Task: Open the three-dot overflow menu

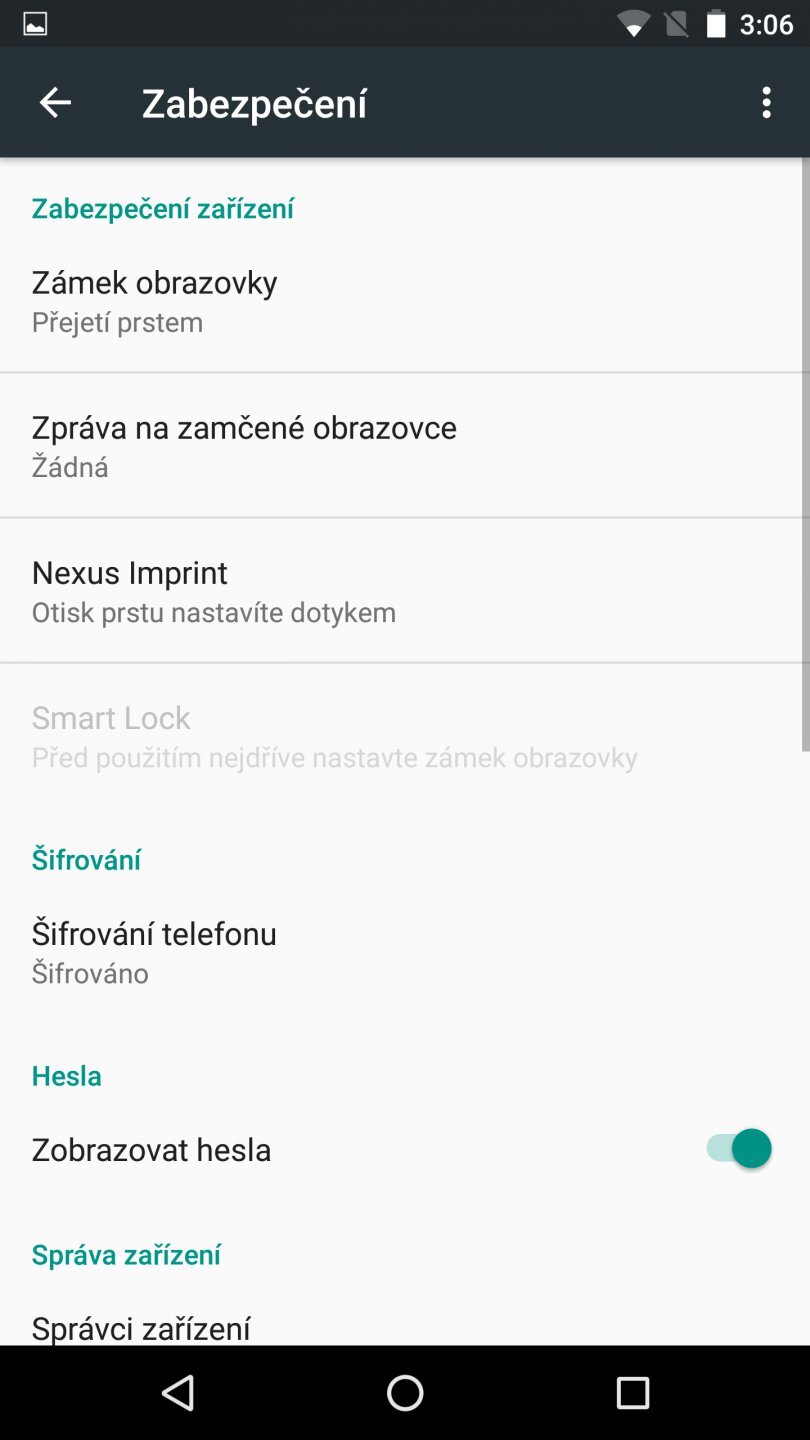Action: pos(766,102)
